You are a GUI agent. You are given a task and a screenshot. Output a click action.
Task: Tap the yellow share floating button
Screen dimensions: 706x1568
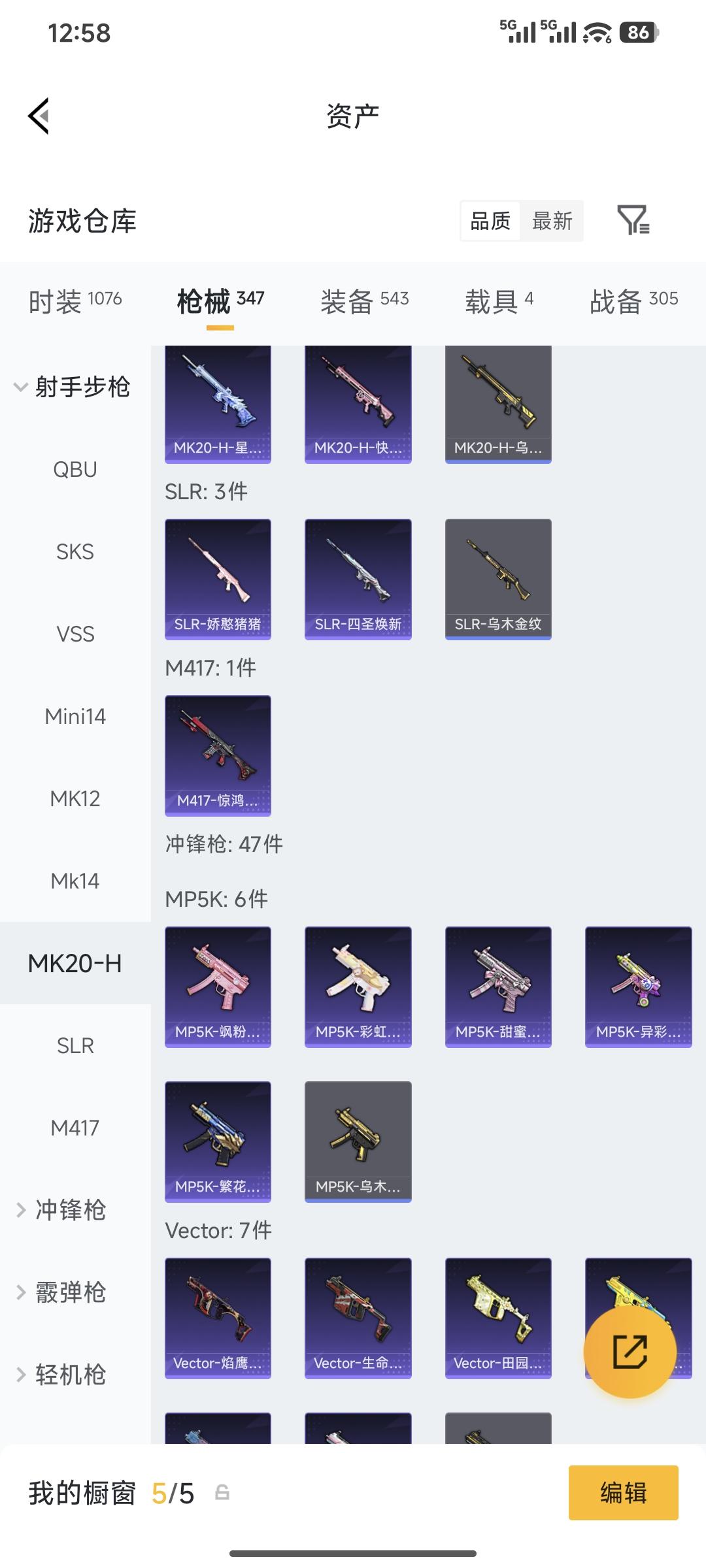pyautogui.click(x=630, y=1352)
